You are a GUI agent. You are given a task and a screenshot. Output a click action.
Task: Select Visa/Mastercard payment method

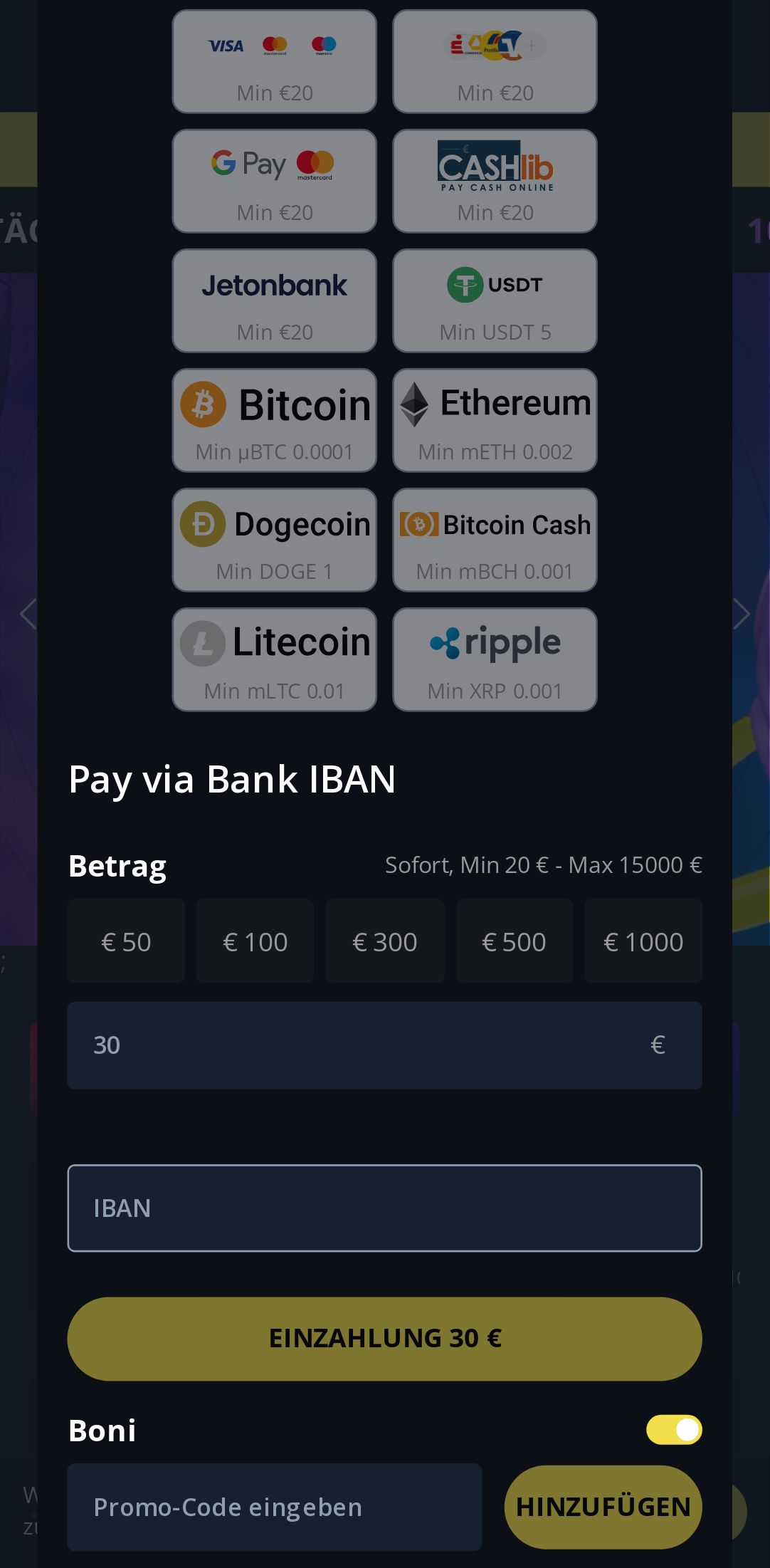tap(274, 62)
